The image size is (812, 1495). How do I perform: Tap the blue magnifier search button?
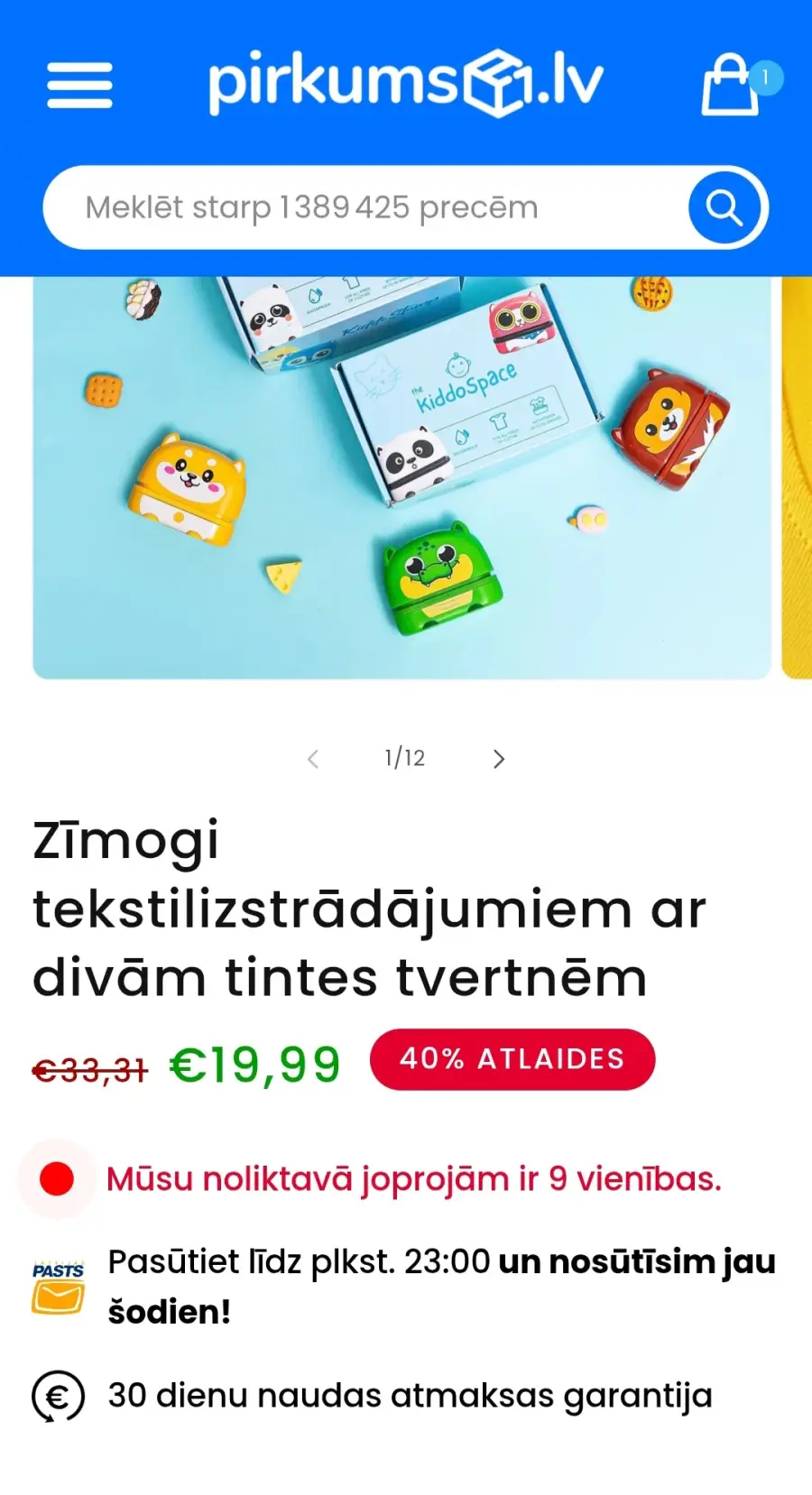(724, 208)
